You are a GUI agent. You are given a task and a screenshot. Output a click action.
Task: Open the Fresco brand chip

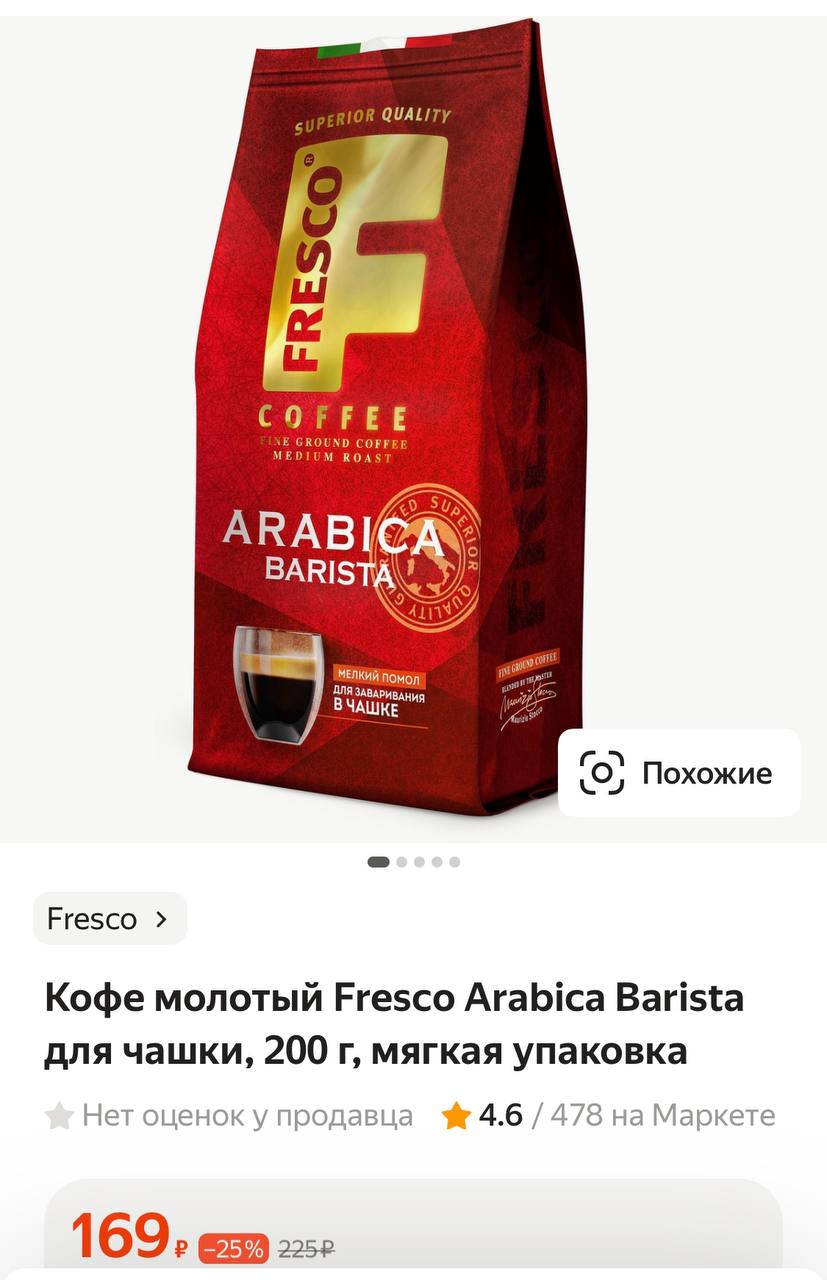[109, 918]
